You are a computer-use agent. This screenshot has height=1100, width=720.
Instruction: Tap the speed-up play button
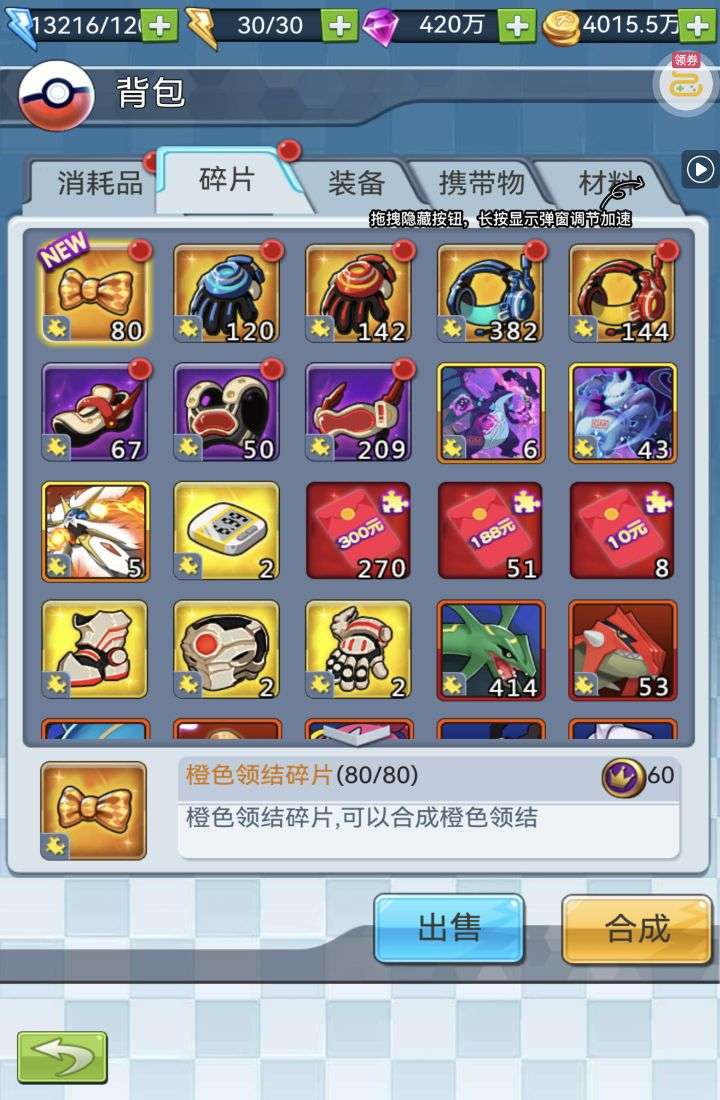(x=700, y=169)
